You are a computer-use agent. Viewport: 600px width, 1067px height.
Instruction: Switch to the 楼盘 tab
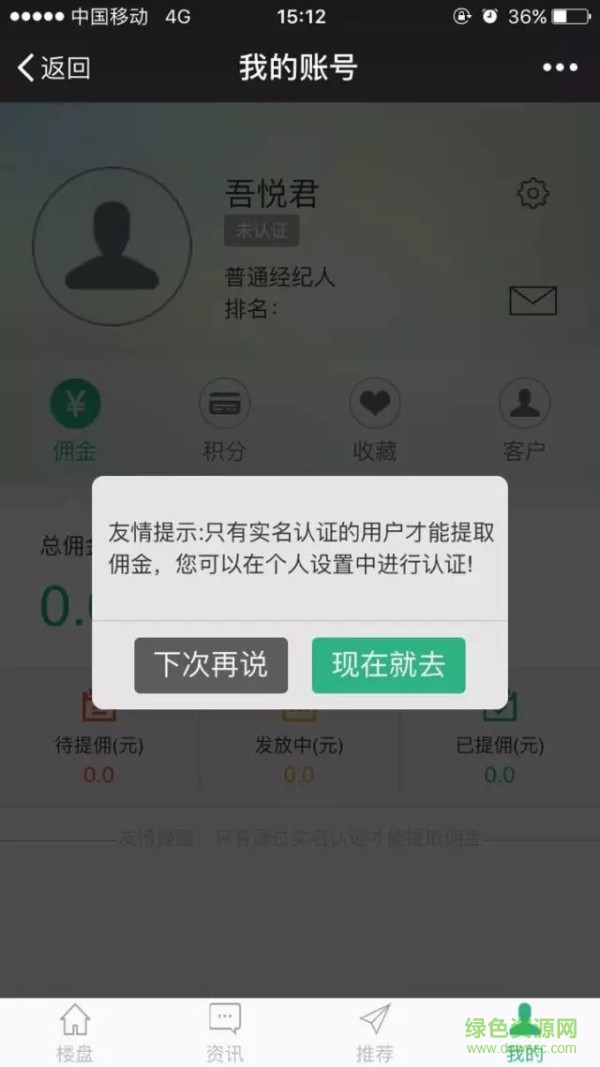(75, 1032)
